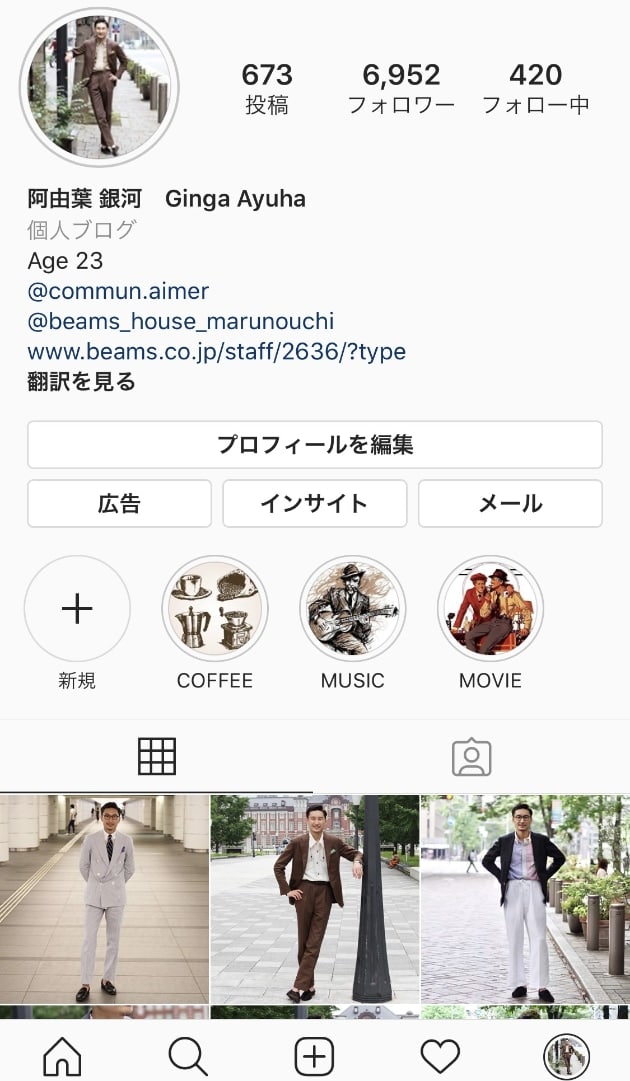The height and width of the screenshot is (1081, 630).
Task: Open the MUSIC highlight
Action: click(352, 609)
